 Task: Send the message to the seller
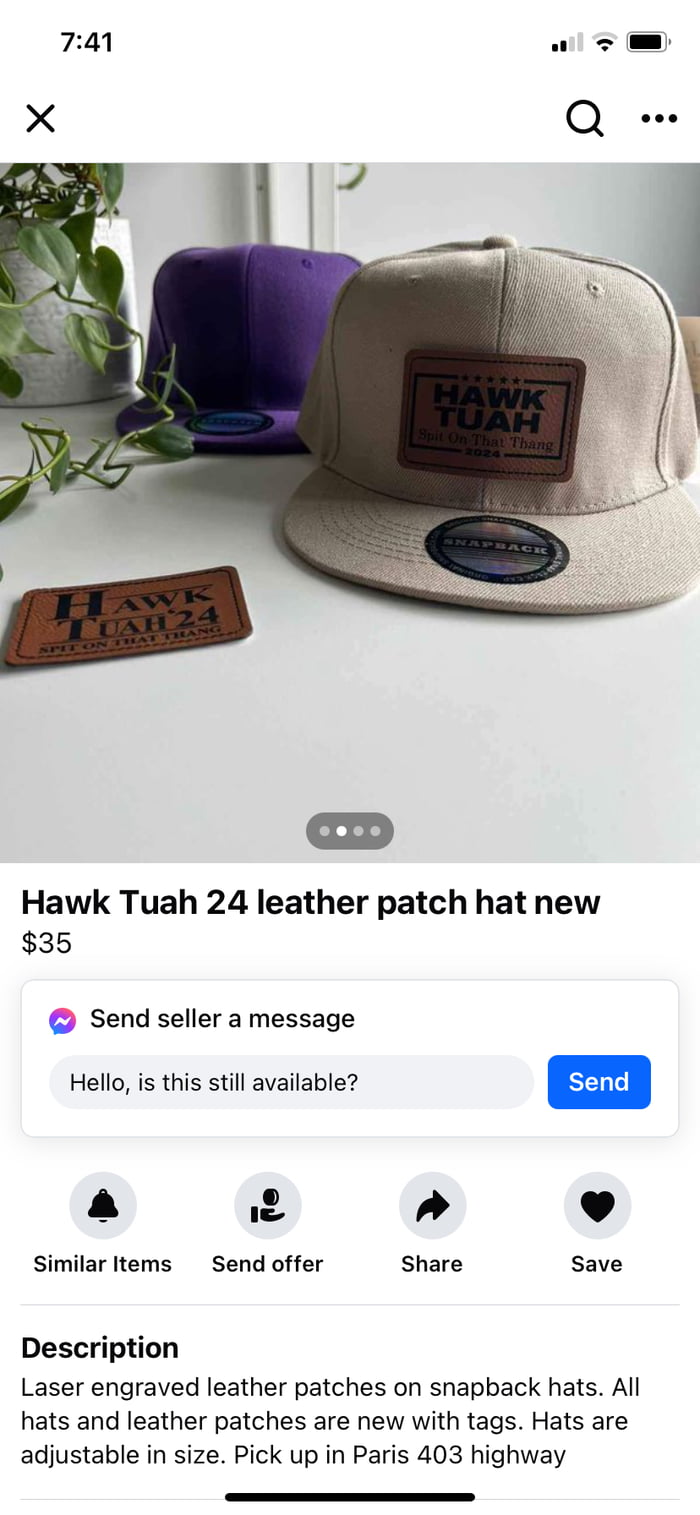[599, 1082]
